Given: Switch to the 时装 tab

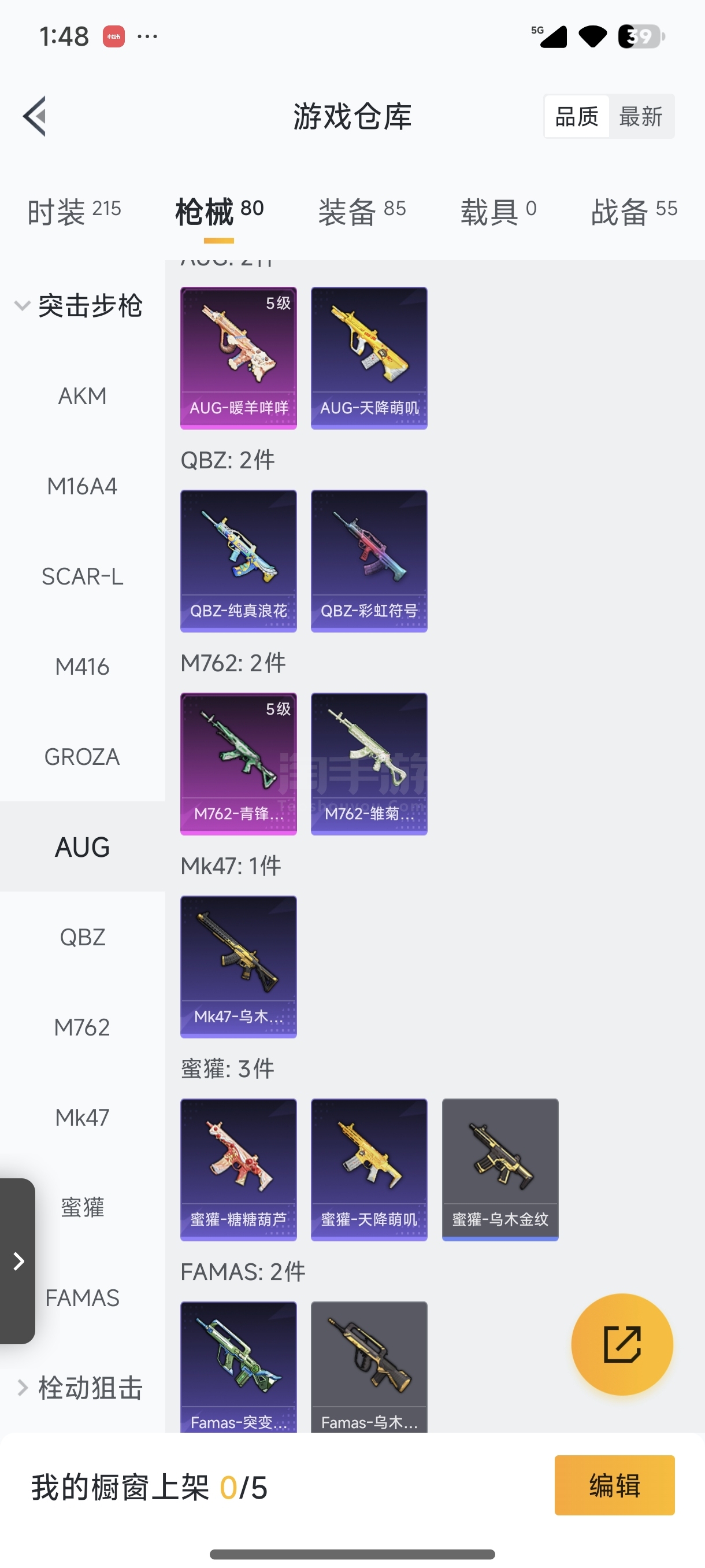Looking at the screenshot, I should (74, 211).
